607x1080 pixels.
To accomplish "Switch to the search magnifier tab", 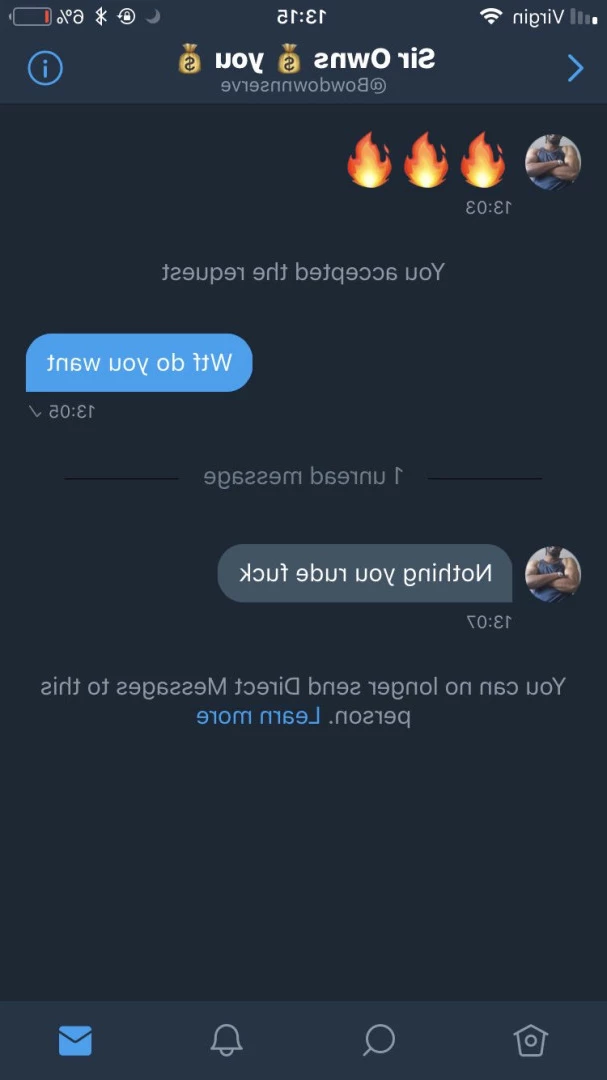I will (379, 1040).
